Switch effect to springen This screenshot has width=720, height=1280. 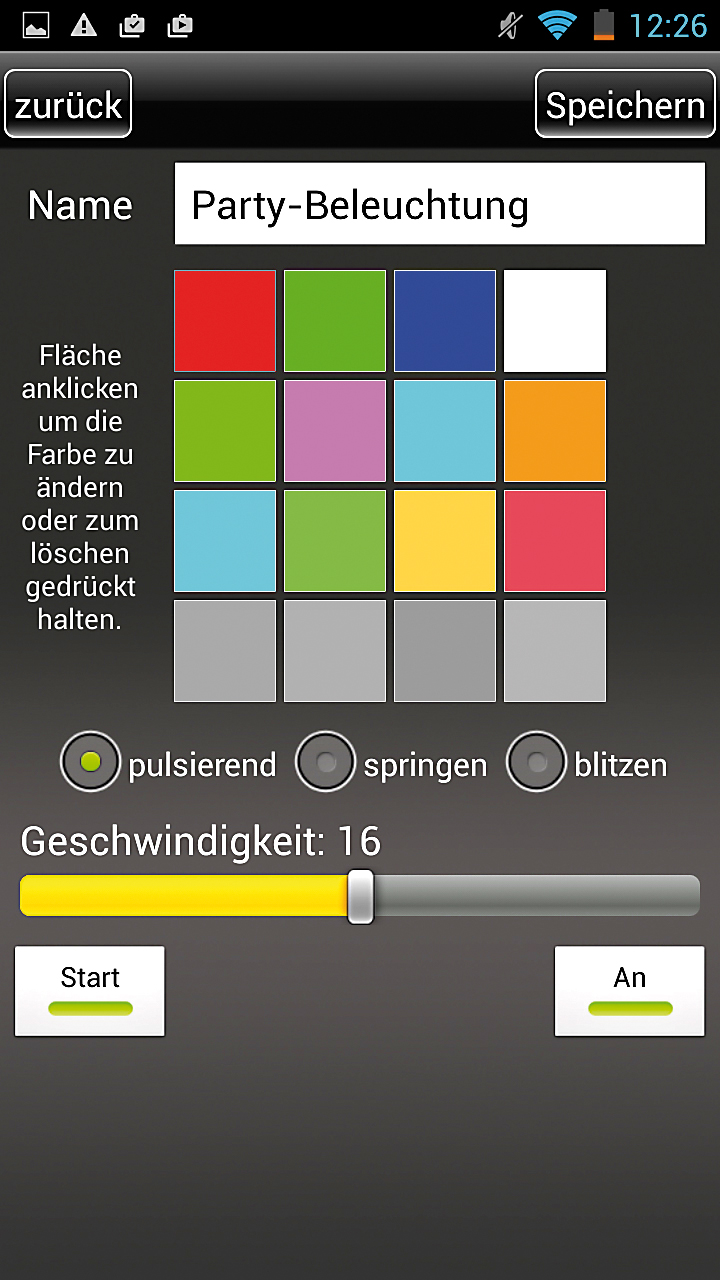tap(325, 762)
